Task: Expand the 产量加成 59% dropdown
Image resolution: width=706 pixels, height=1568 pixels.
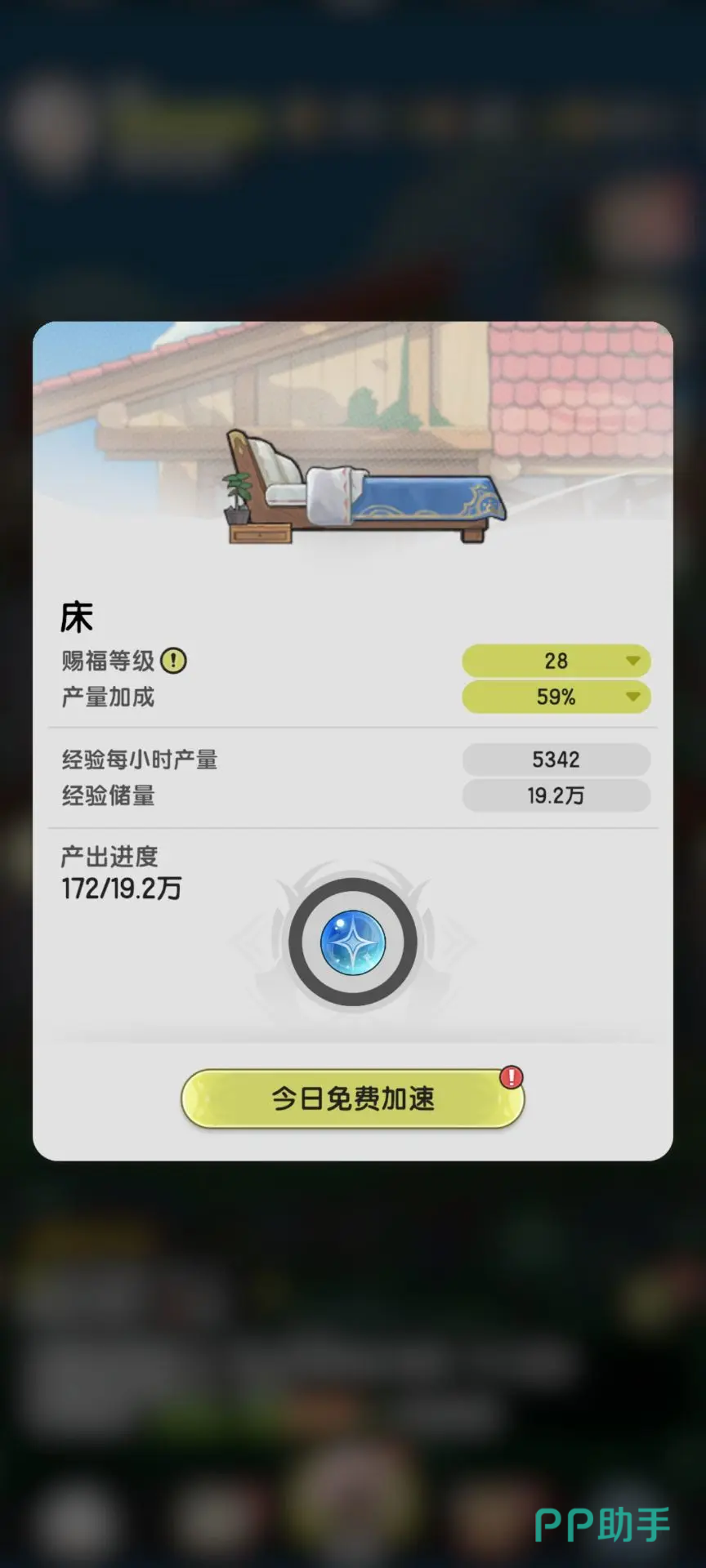Action: [556, 697]
